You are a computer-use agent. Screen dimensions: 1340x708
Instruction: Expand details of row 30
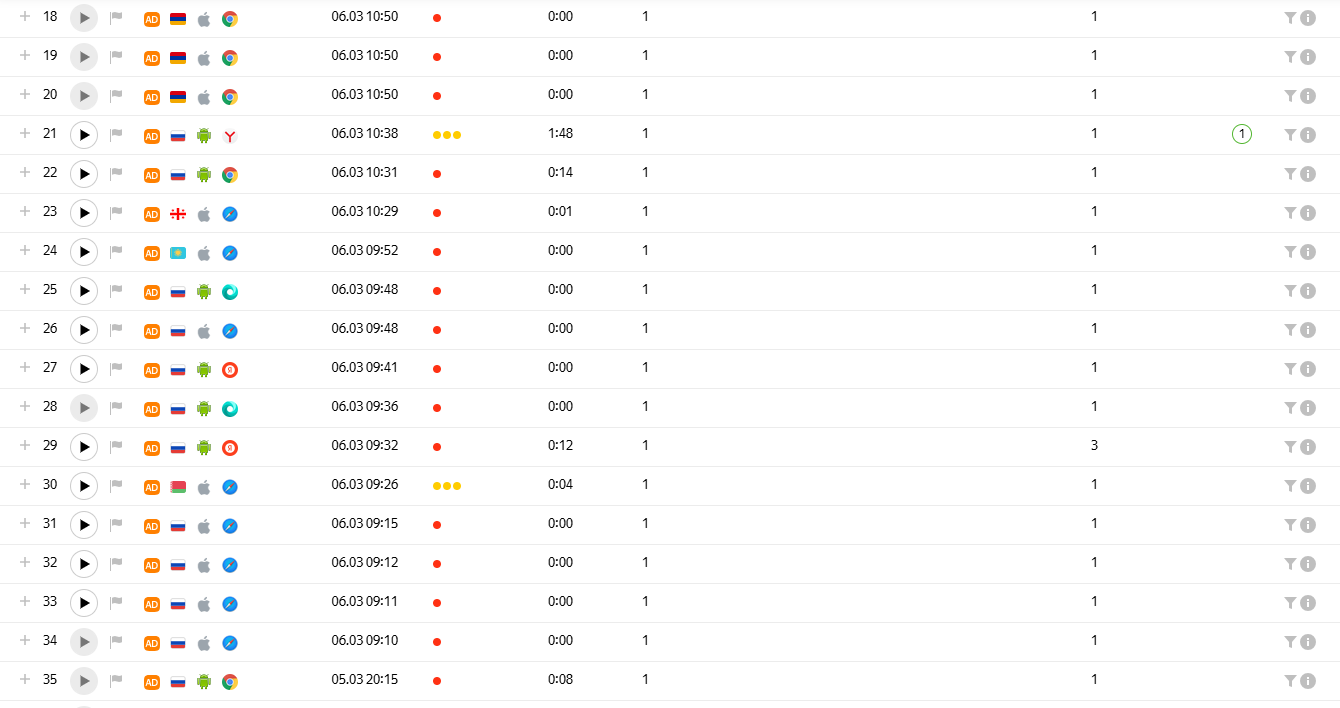tap(25, 485)
